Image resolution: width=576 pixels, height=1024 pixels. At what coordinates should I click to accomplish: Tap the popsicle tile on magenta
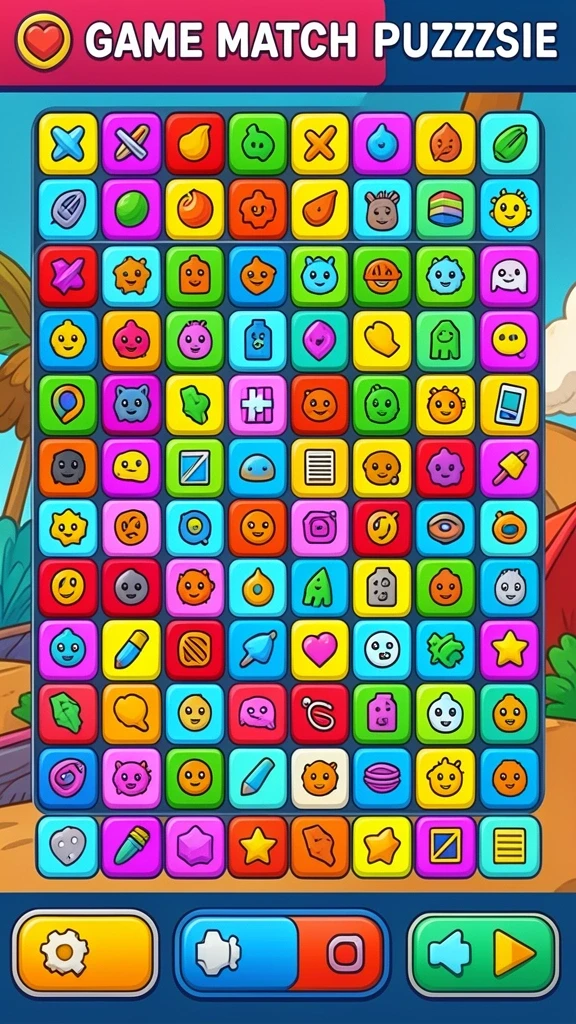[509, 468]
